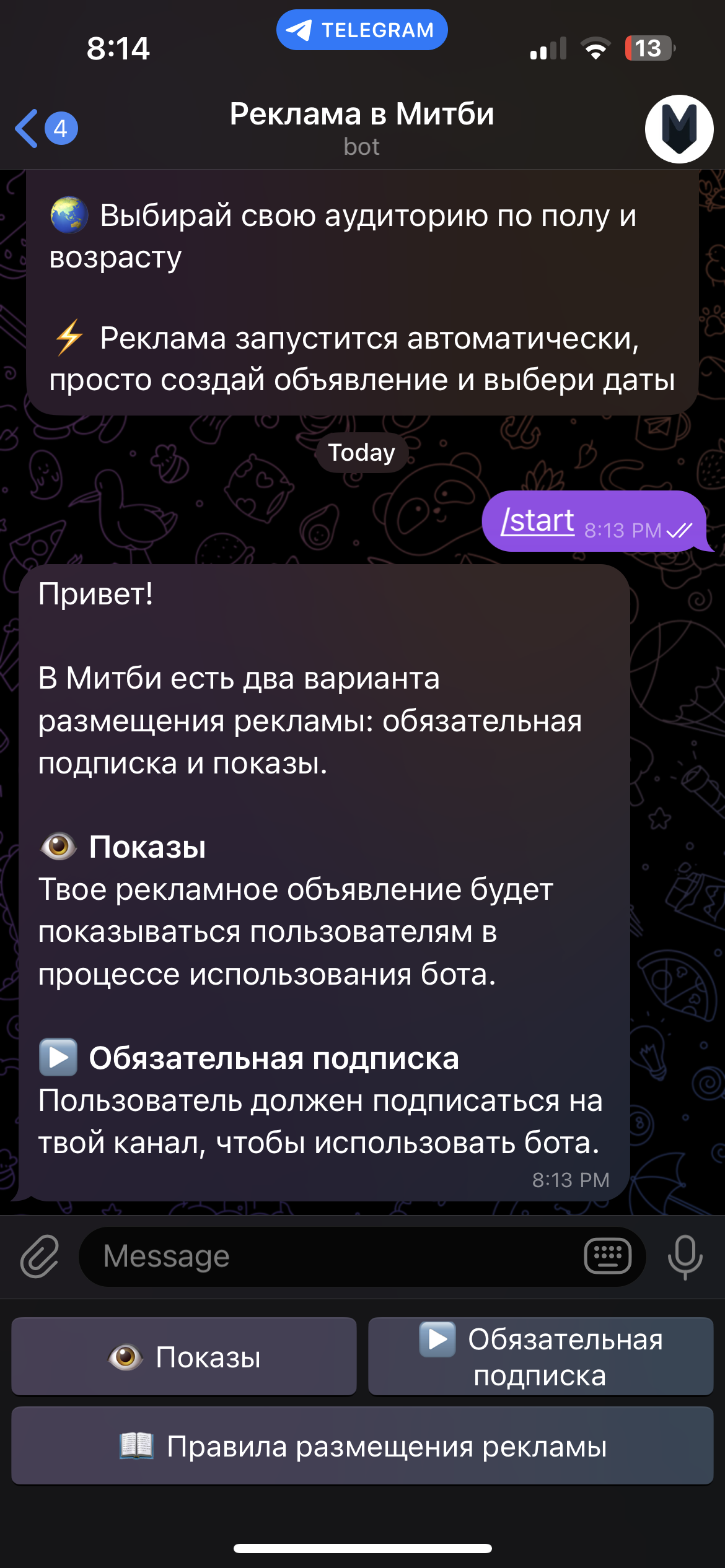Tap the /start command link
Viewport: 725px width, 1568px height.
pyautogui.click(x=538, y=521)
